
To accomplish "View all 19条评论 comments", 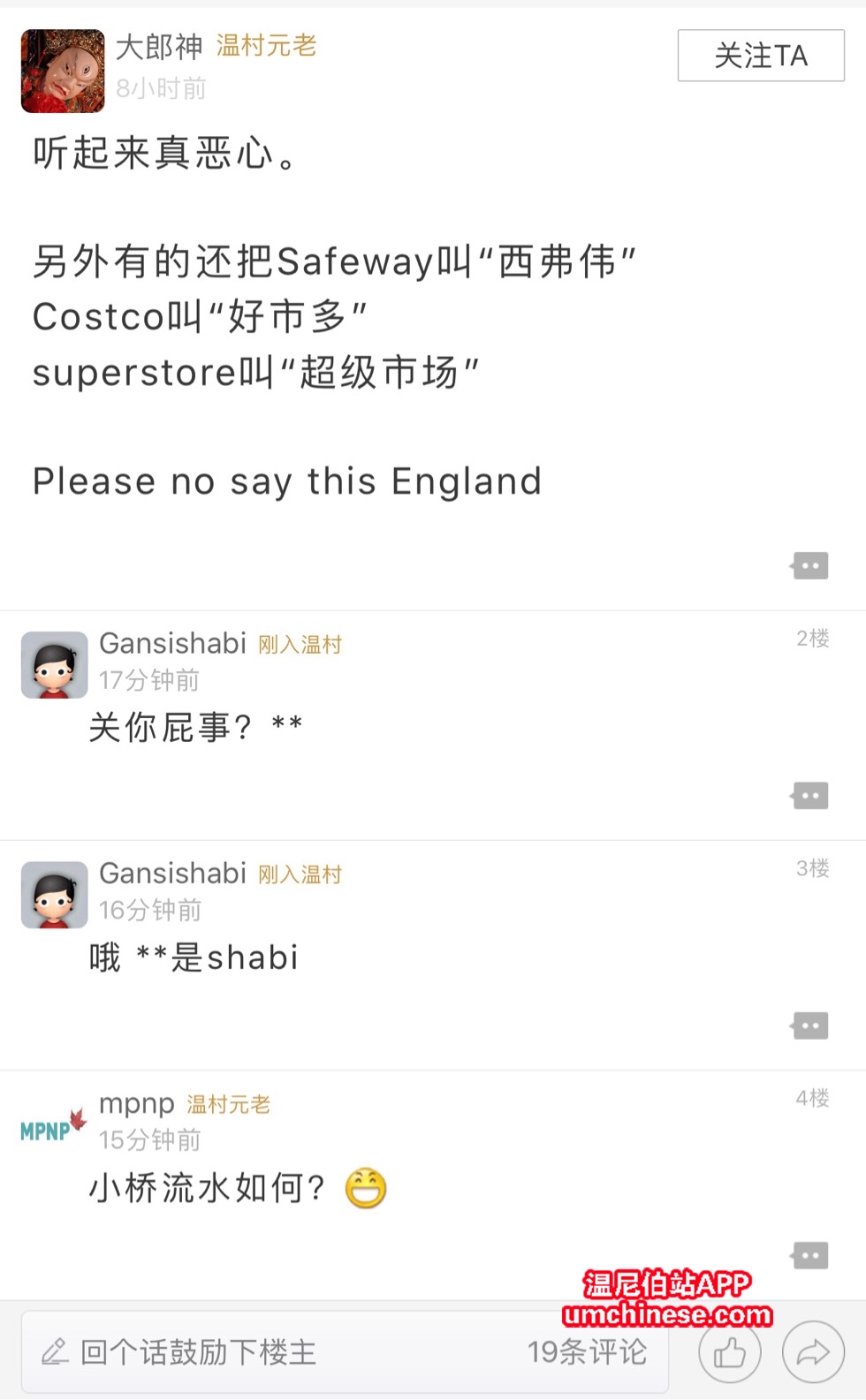I will tap(587, 1351).
